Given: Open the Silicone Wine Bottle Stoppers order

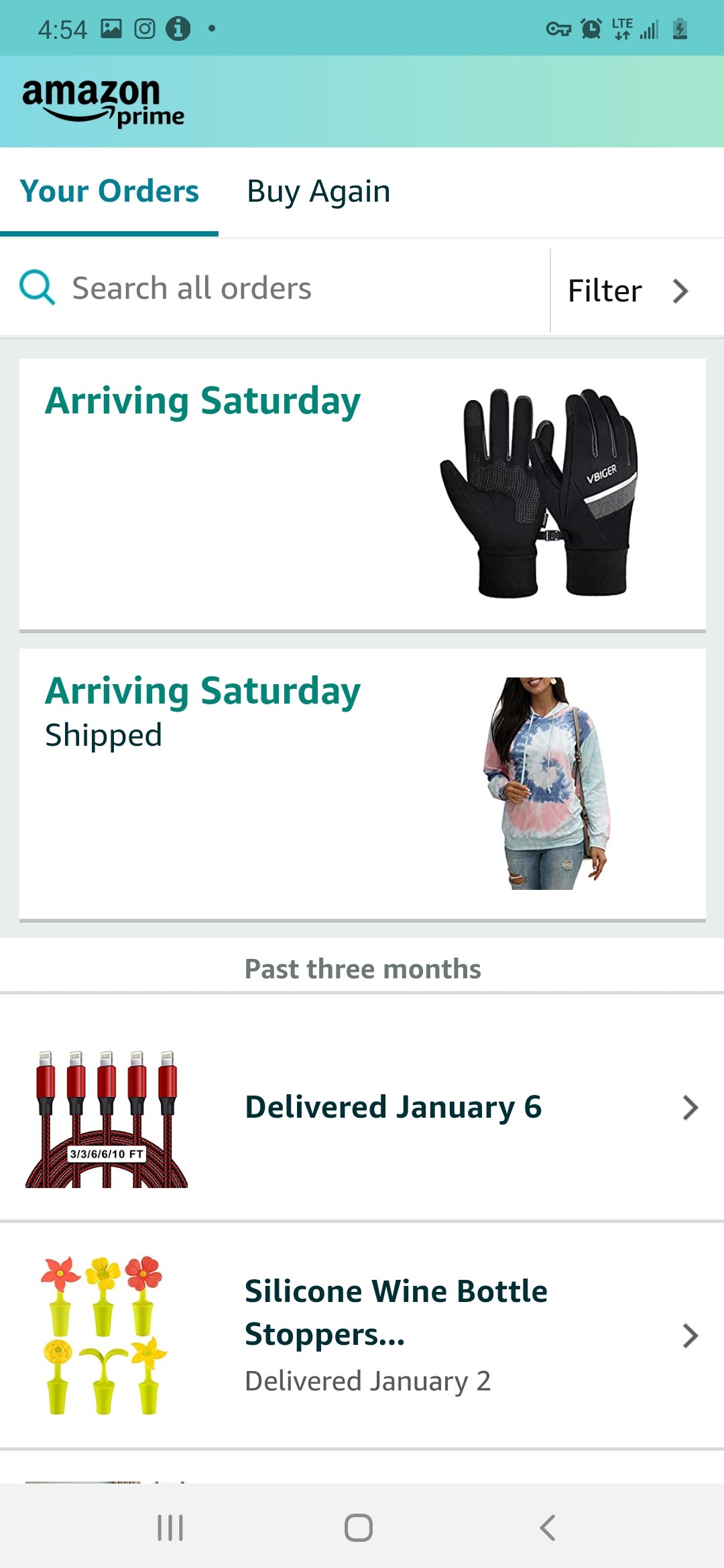Looking at the screenshot, I should 396,1335.
